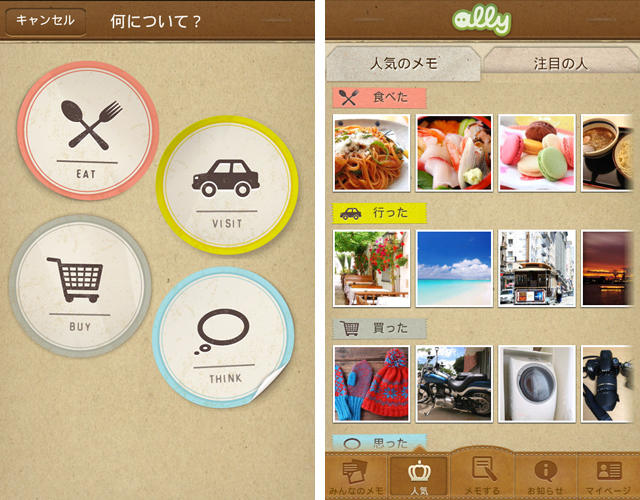This screenshot has width=640, height=500.
Task: Open the メモする tab to write a memo
Action: (483, 474)
